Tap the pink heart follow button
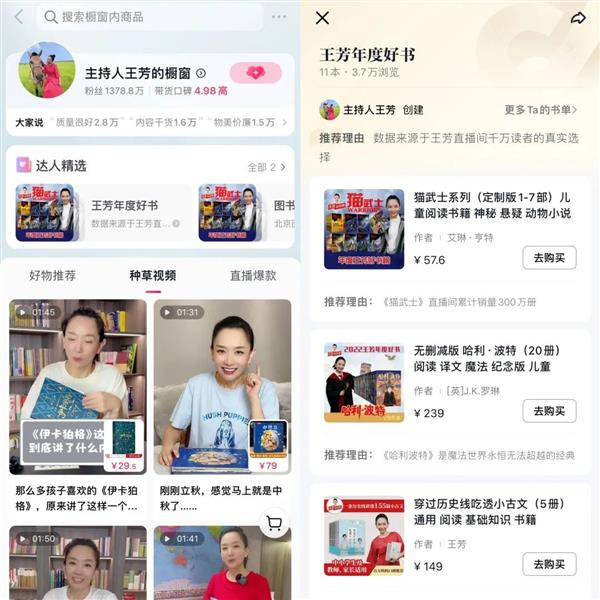Image resolution: width=600 pixels, height=600 pixels. [255, 73]
